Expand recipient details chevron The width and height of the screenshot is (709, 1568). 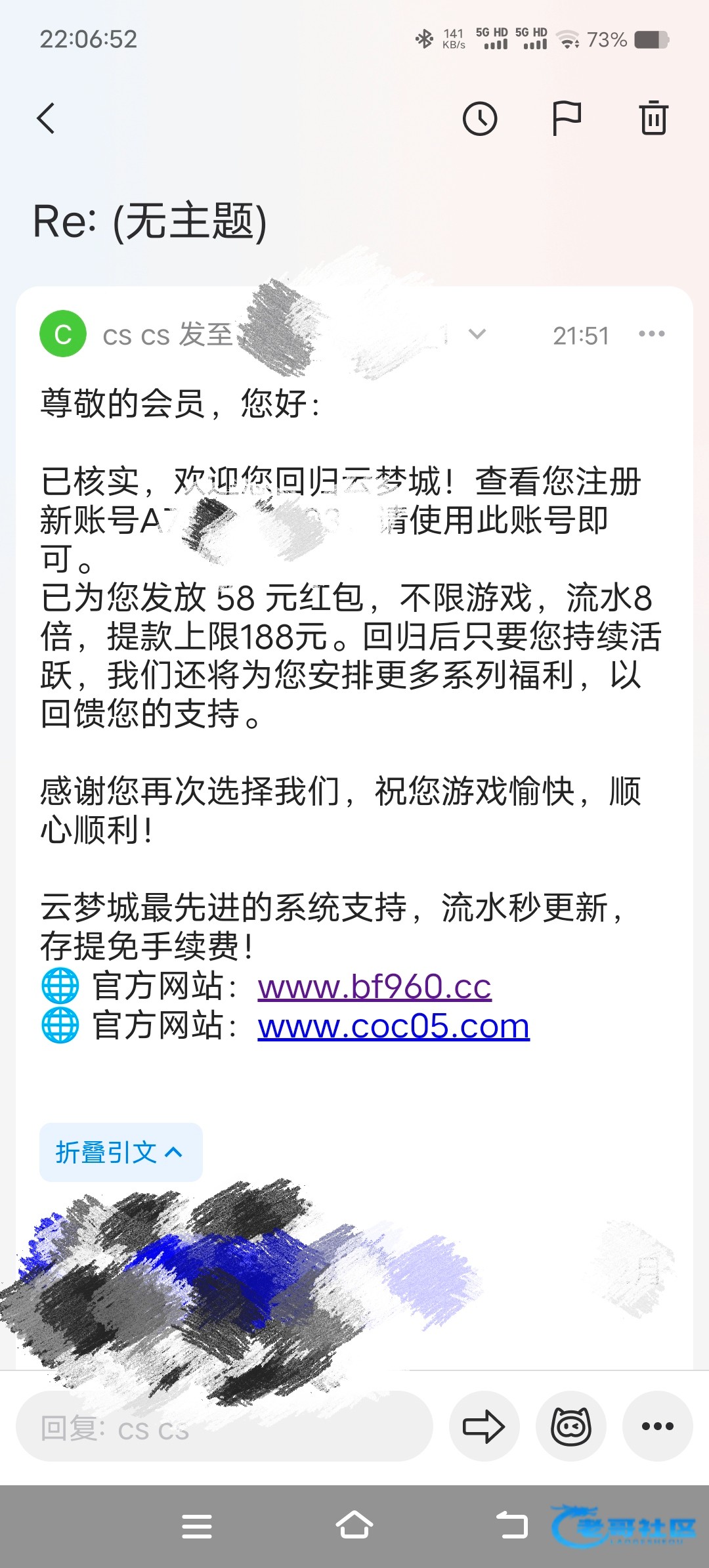click(477, 334)
